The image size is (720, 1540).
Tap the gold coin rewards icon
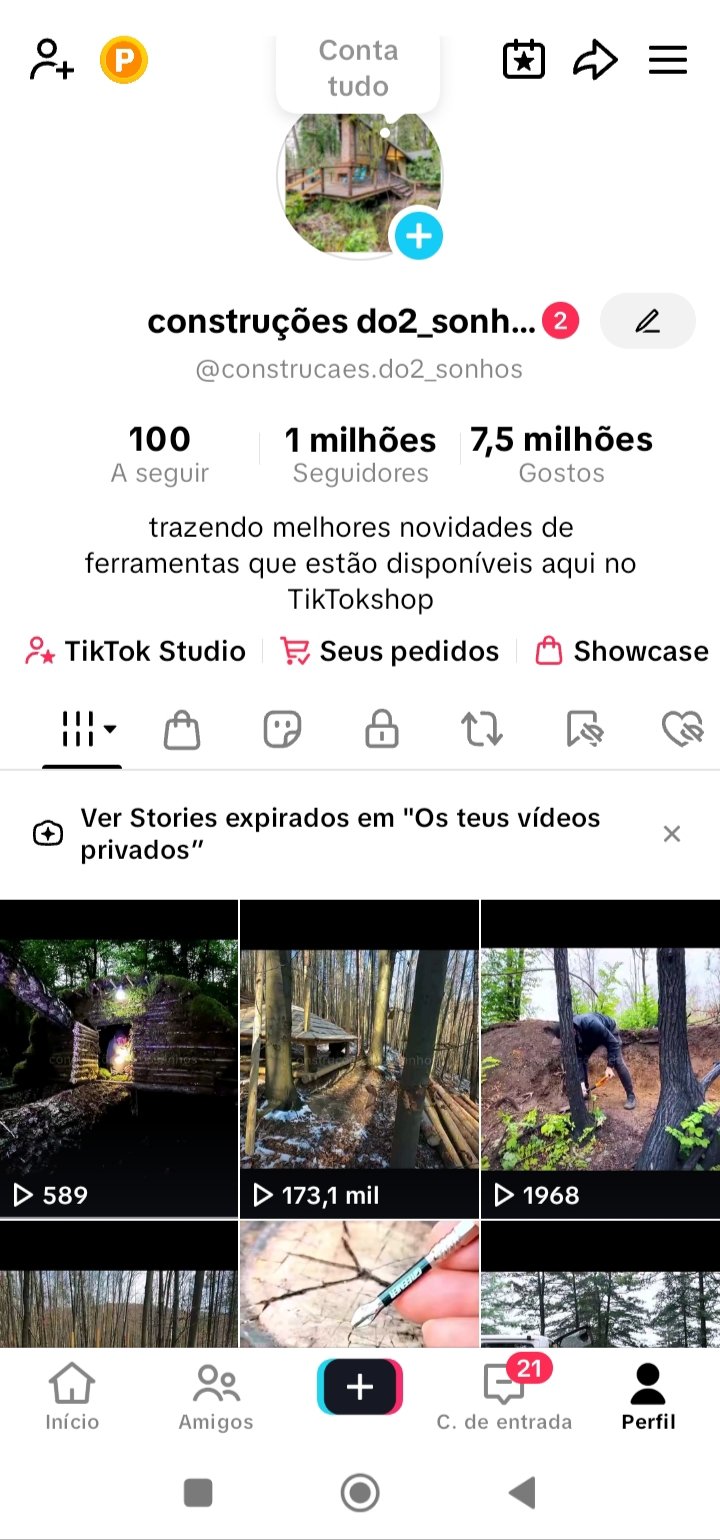(124, 60)
